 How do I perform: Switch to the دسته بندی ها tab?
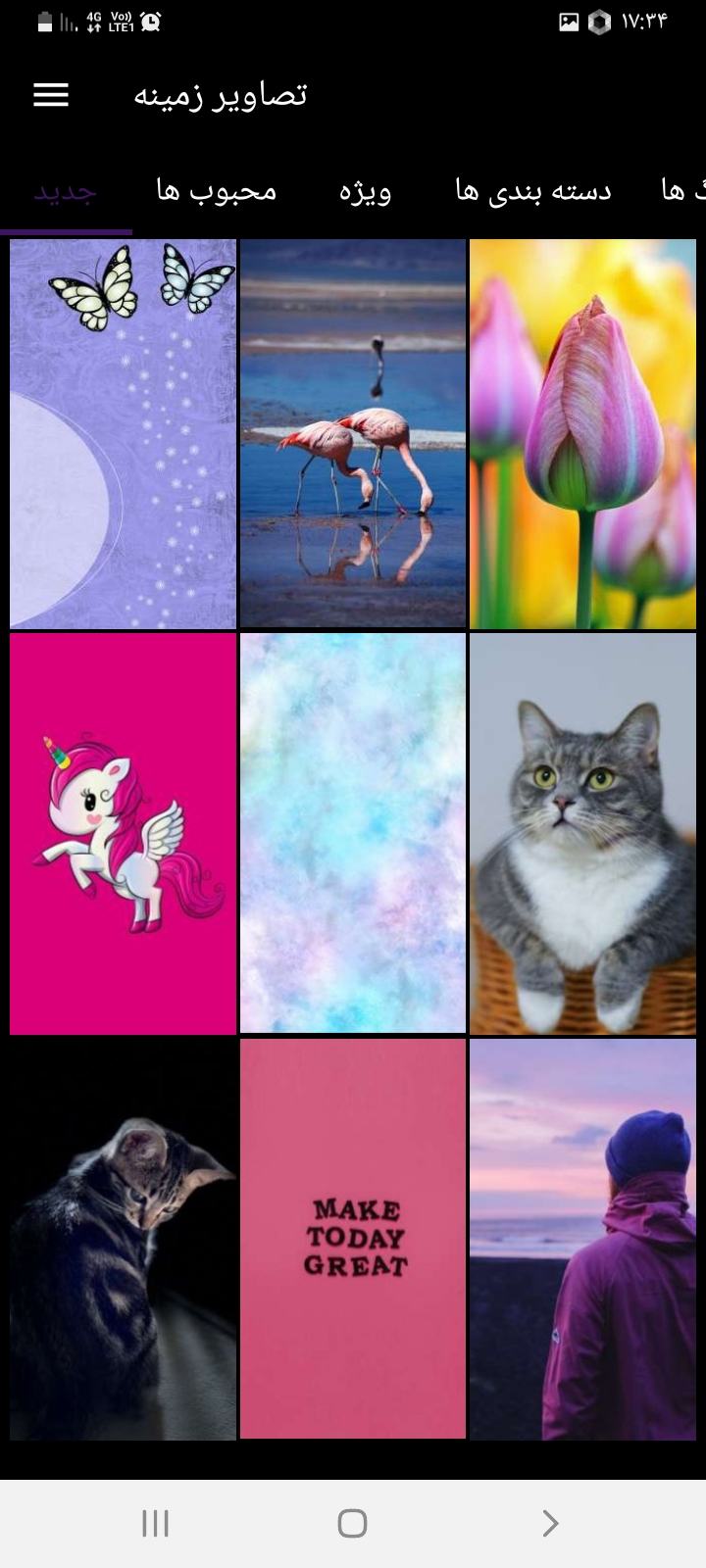coord(532,191)
